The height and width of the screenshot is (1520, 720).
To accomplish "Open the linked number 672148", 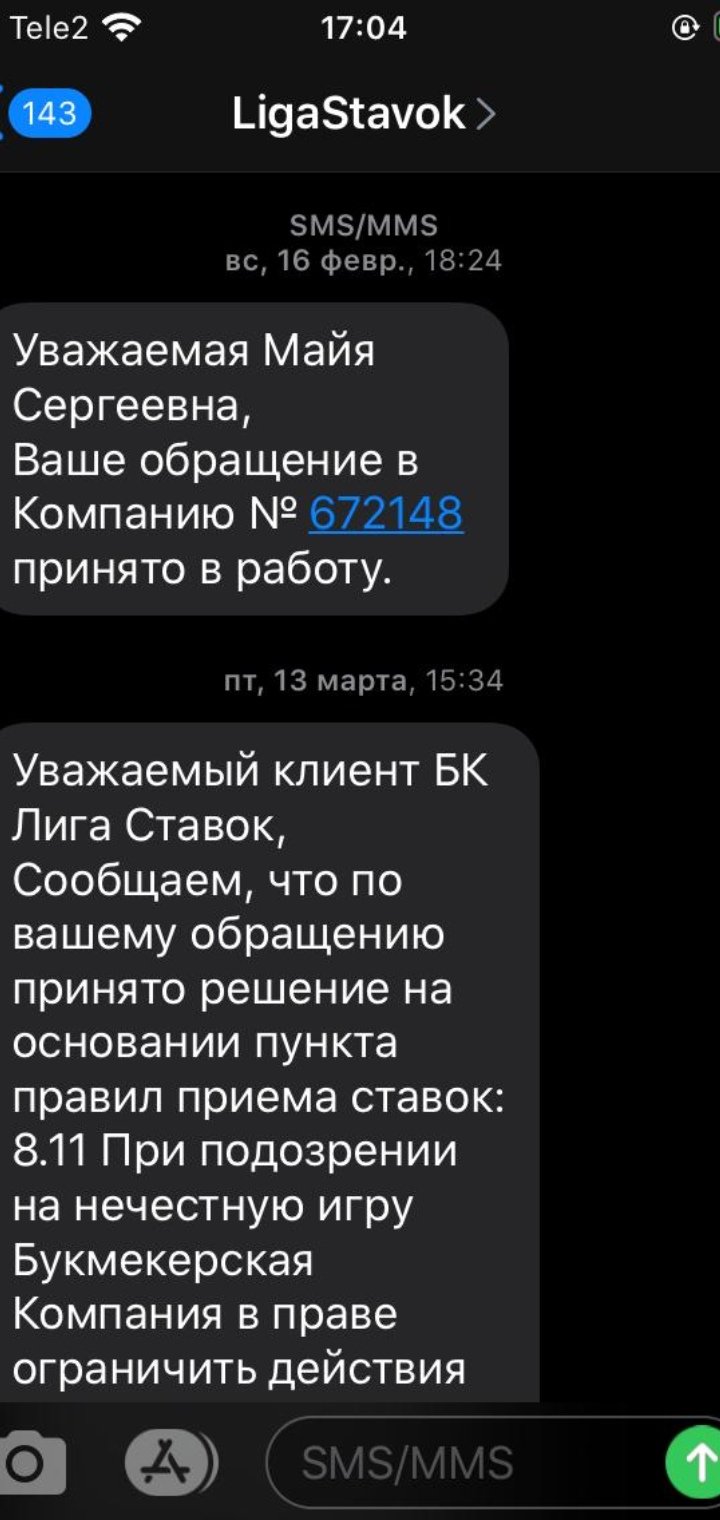I will (386, 514).
